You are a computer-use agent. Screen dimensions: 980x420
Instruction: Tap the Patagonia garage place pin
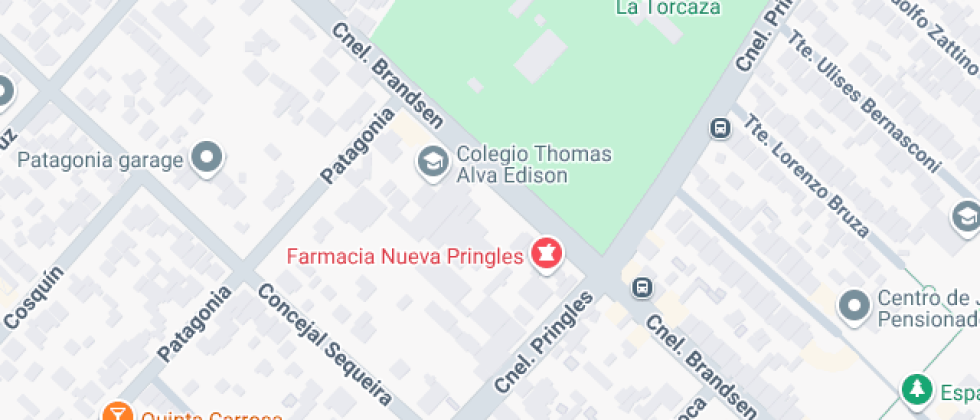point(207,159)
